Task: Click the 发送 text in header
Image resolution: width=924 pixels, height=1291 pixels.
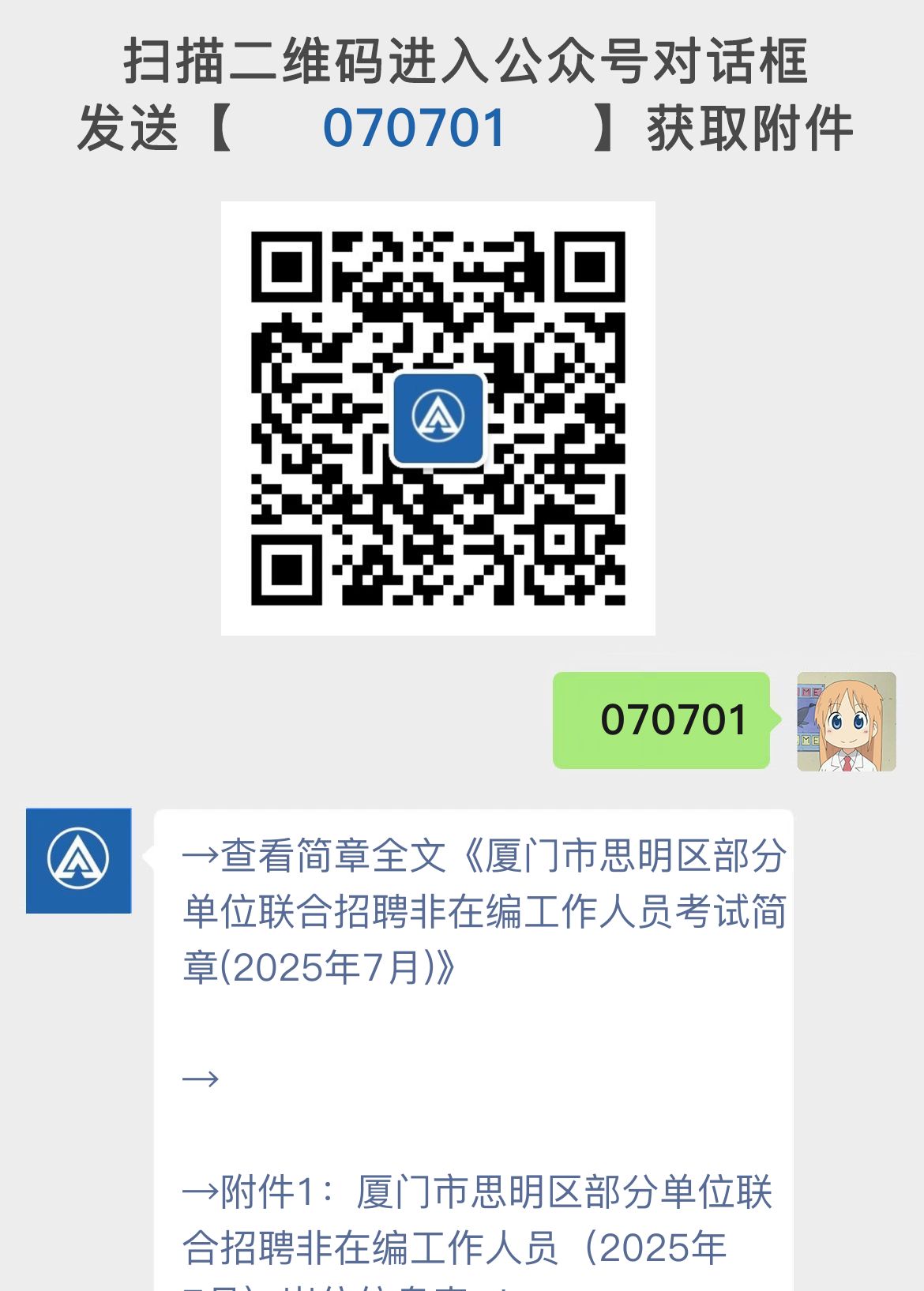Action: [129, 129]
